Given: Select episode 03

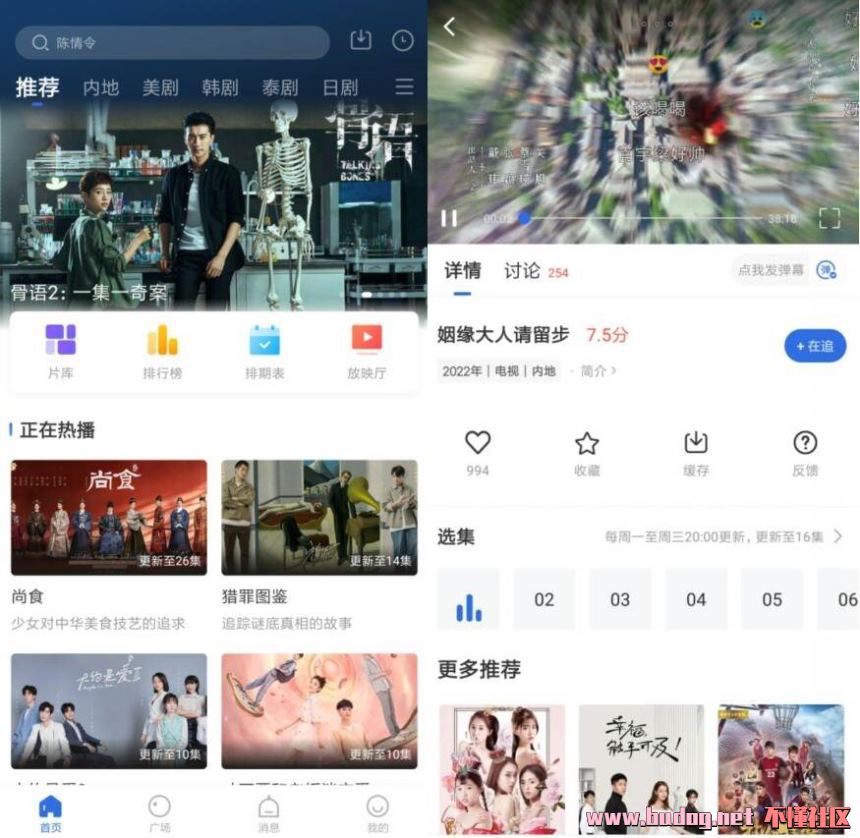Looking at the screenshot, I should click(x=620, y=599).
